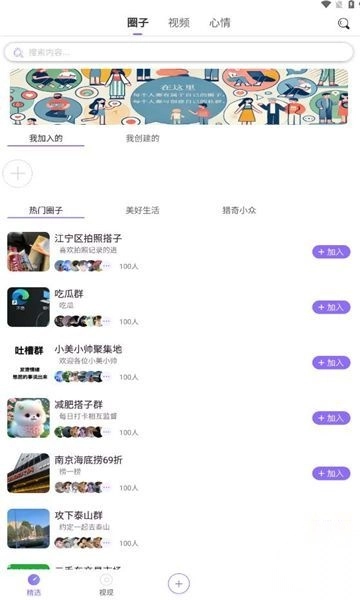Select the 我创建的 tab

click(142, 138)
